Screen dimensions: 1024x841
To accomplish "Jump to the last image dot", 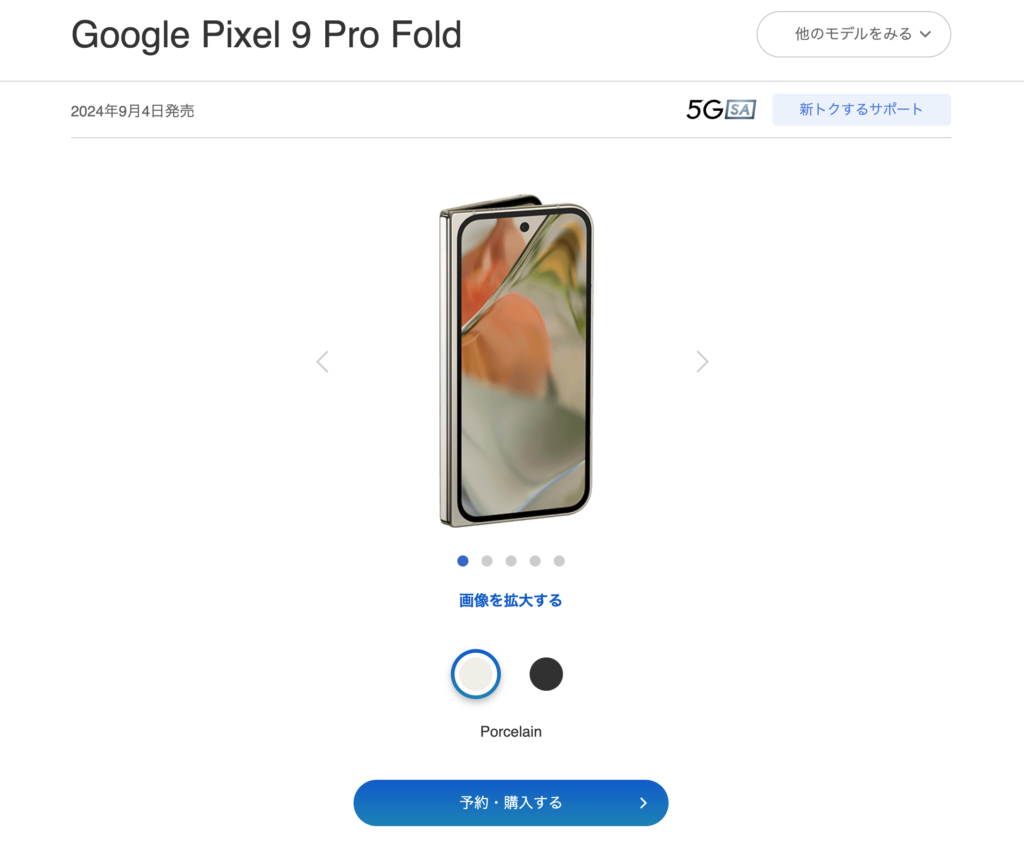I will tap(559, 561).
